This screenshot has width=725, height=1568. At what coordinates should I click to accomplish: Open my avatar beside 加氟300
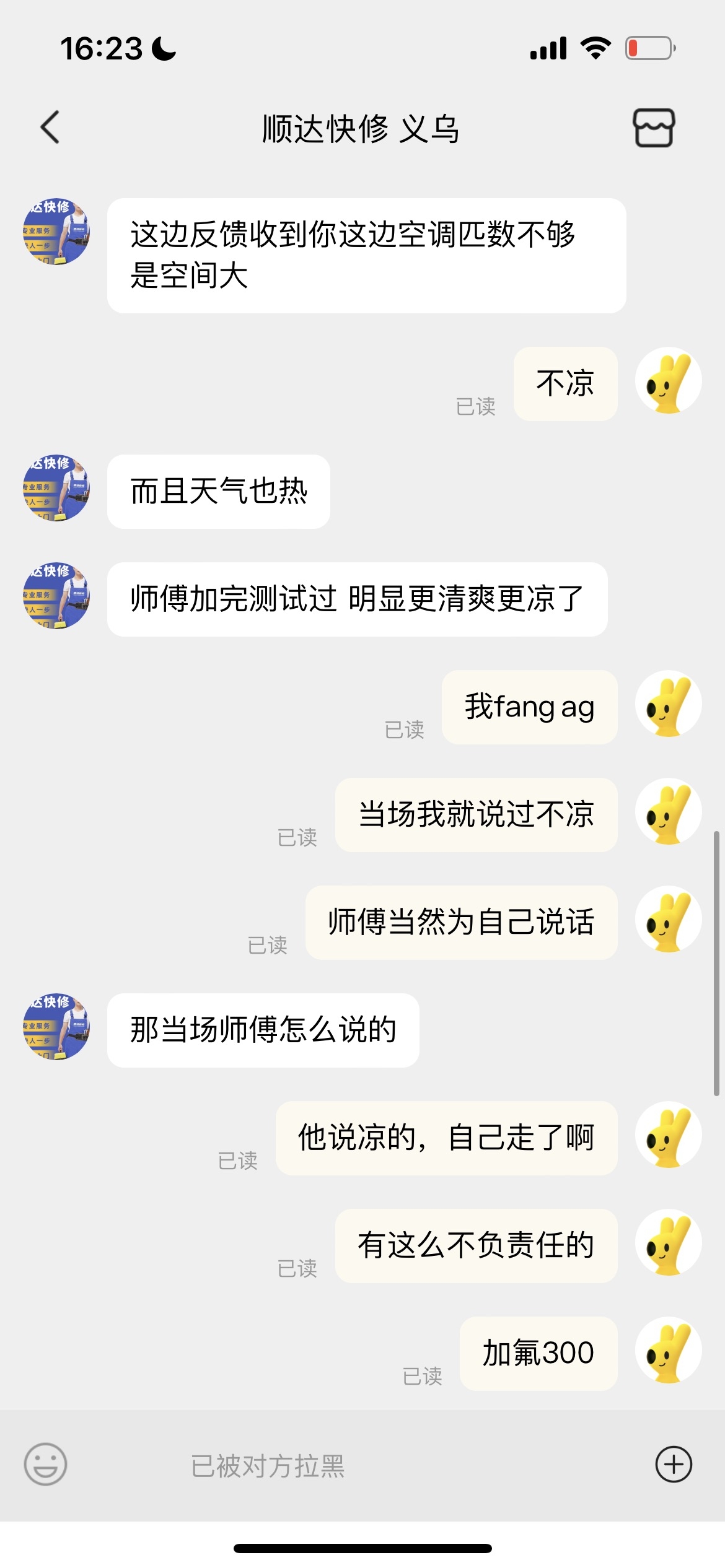point(668,1351)
